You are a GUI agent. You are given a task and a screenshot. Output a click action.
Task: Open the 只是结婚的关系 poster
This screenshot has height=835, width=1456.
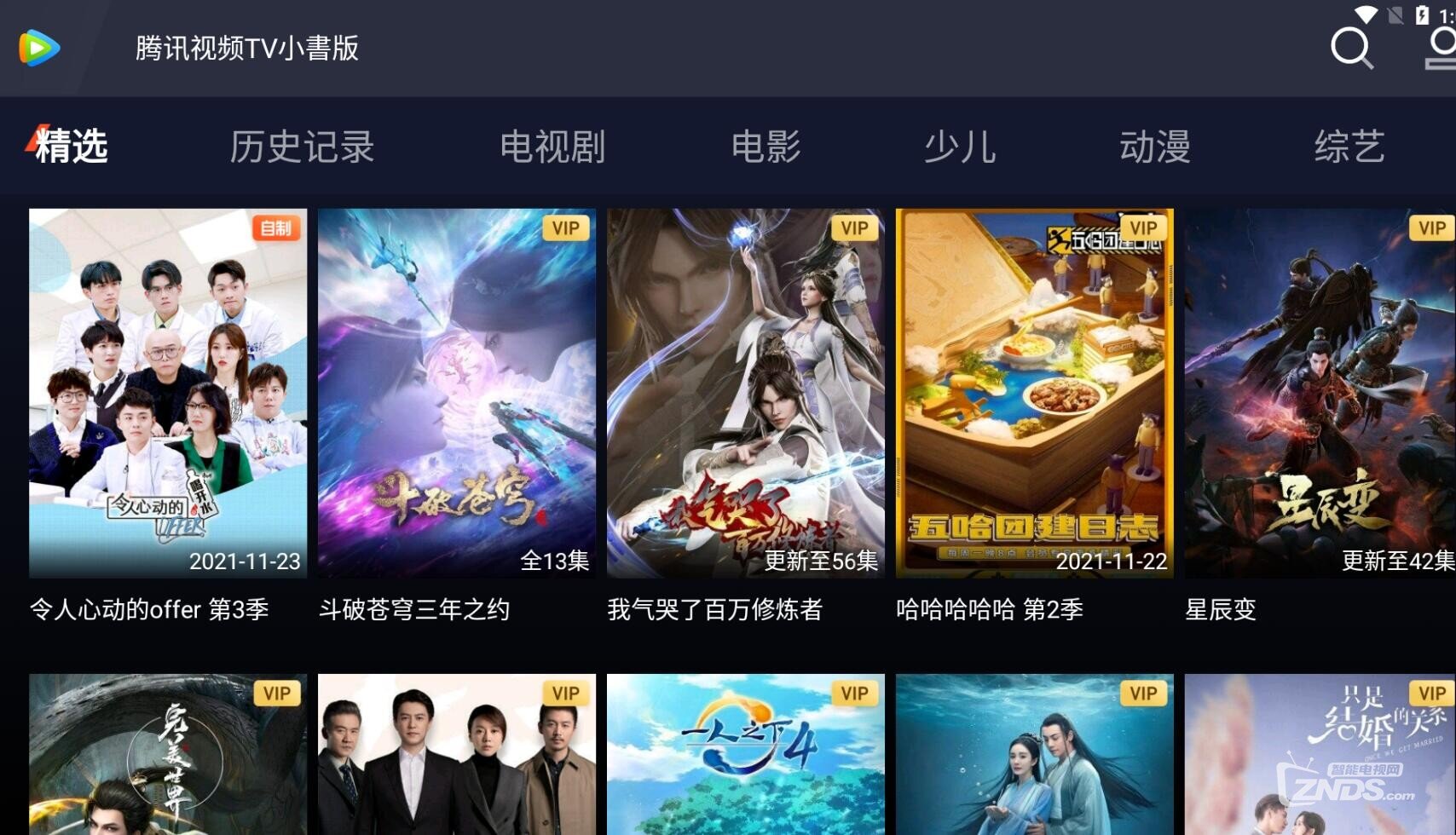[1320, 755]
